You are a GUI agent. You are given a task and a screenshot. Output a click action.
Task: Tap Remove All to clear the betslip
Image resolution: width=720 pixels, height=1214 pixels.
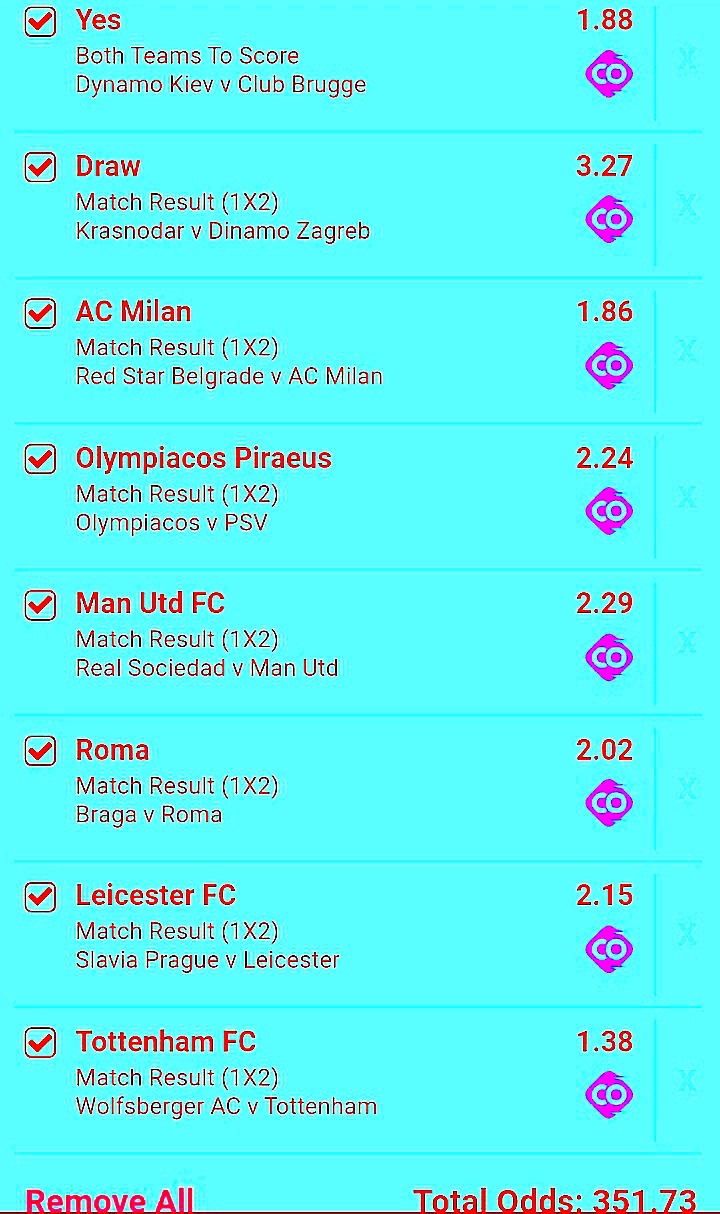pos(110,1200)
